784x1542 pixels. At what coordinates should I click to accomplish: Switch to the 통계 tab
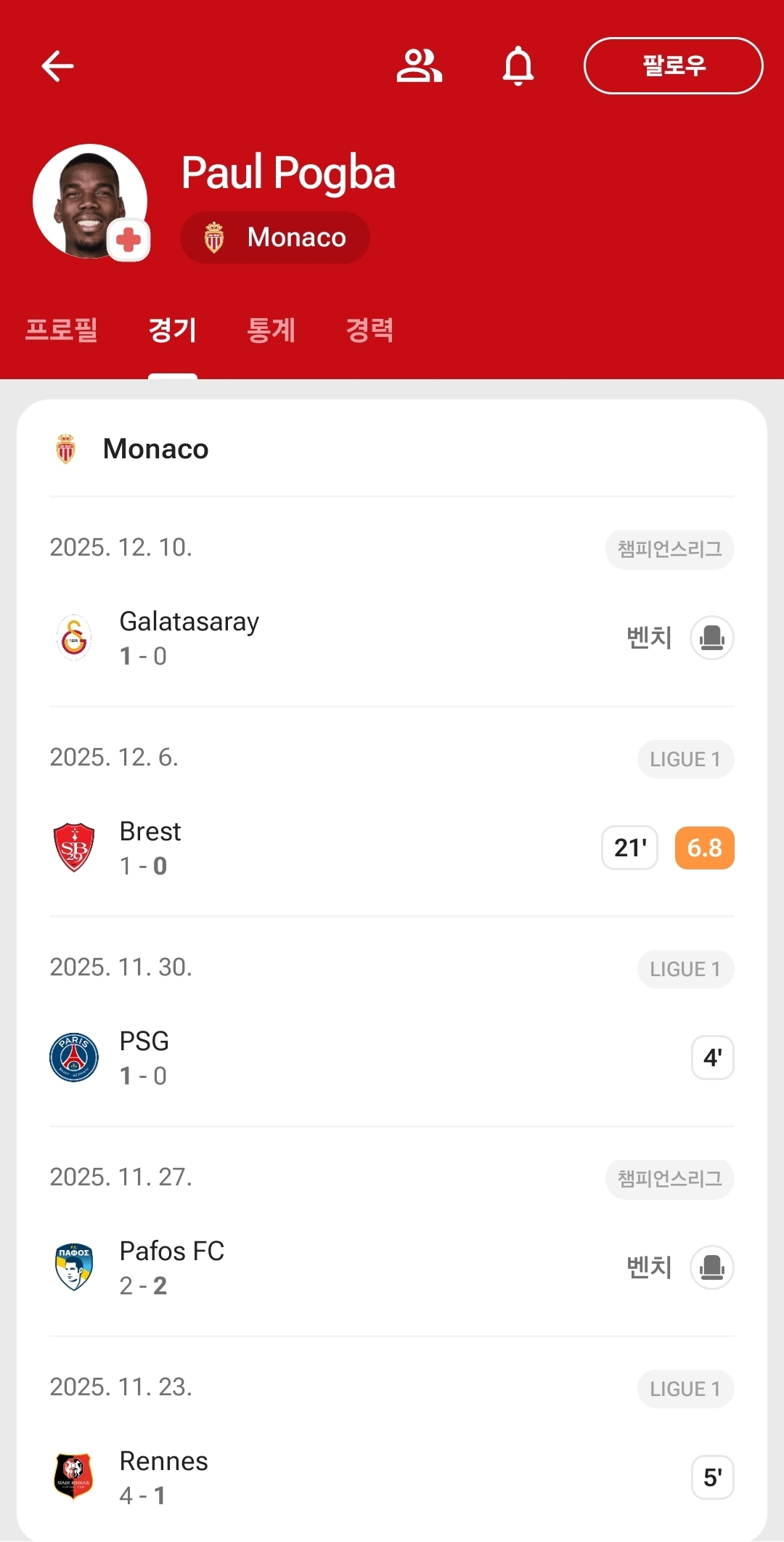[x=271, y=330]
